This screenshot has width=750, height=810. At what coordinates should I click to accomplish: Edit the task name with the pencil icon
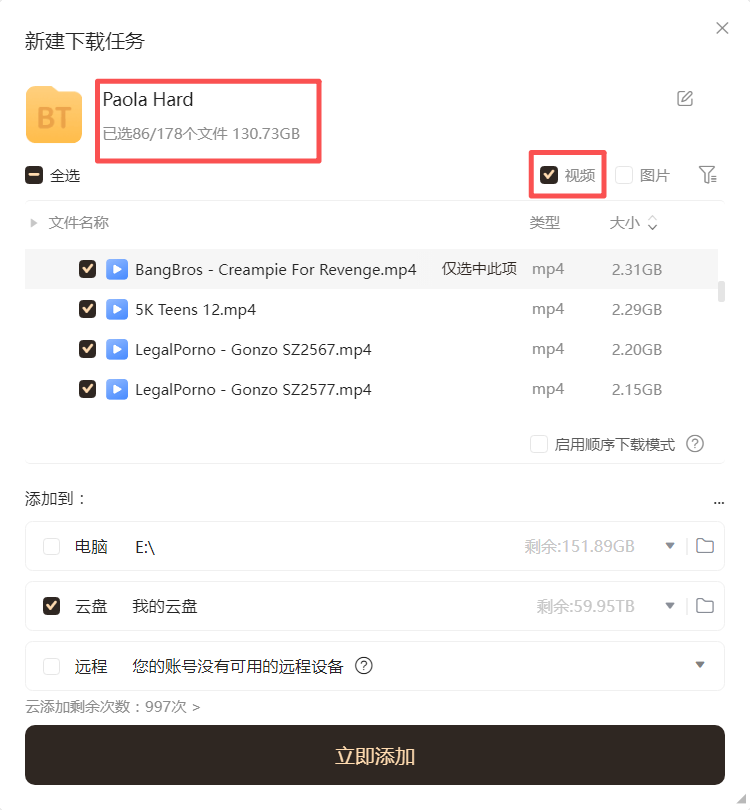pos(685,98)
